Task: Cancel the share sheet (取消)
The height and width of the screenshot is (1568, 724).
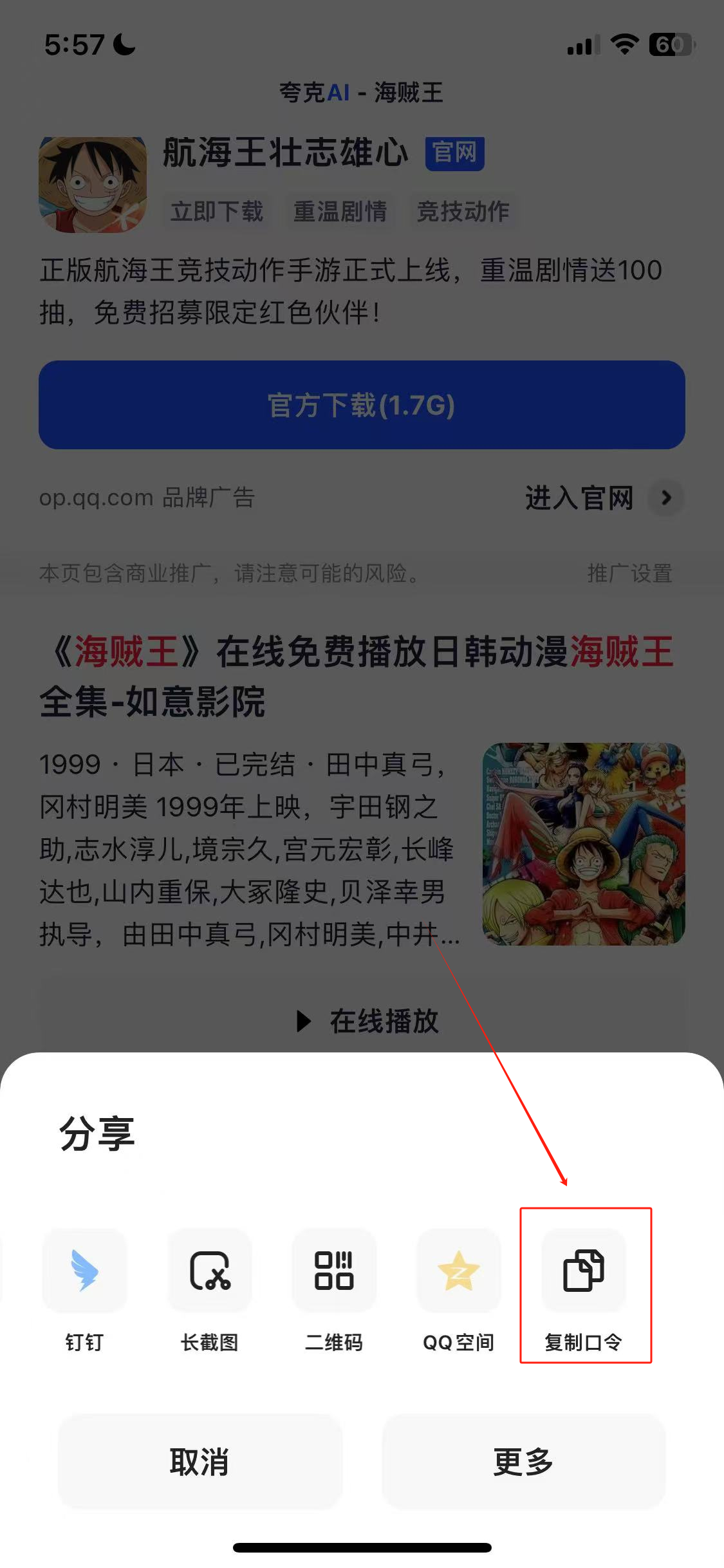Action: point(200,1462)
